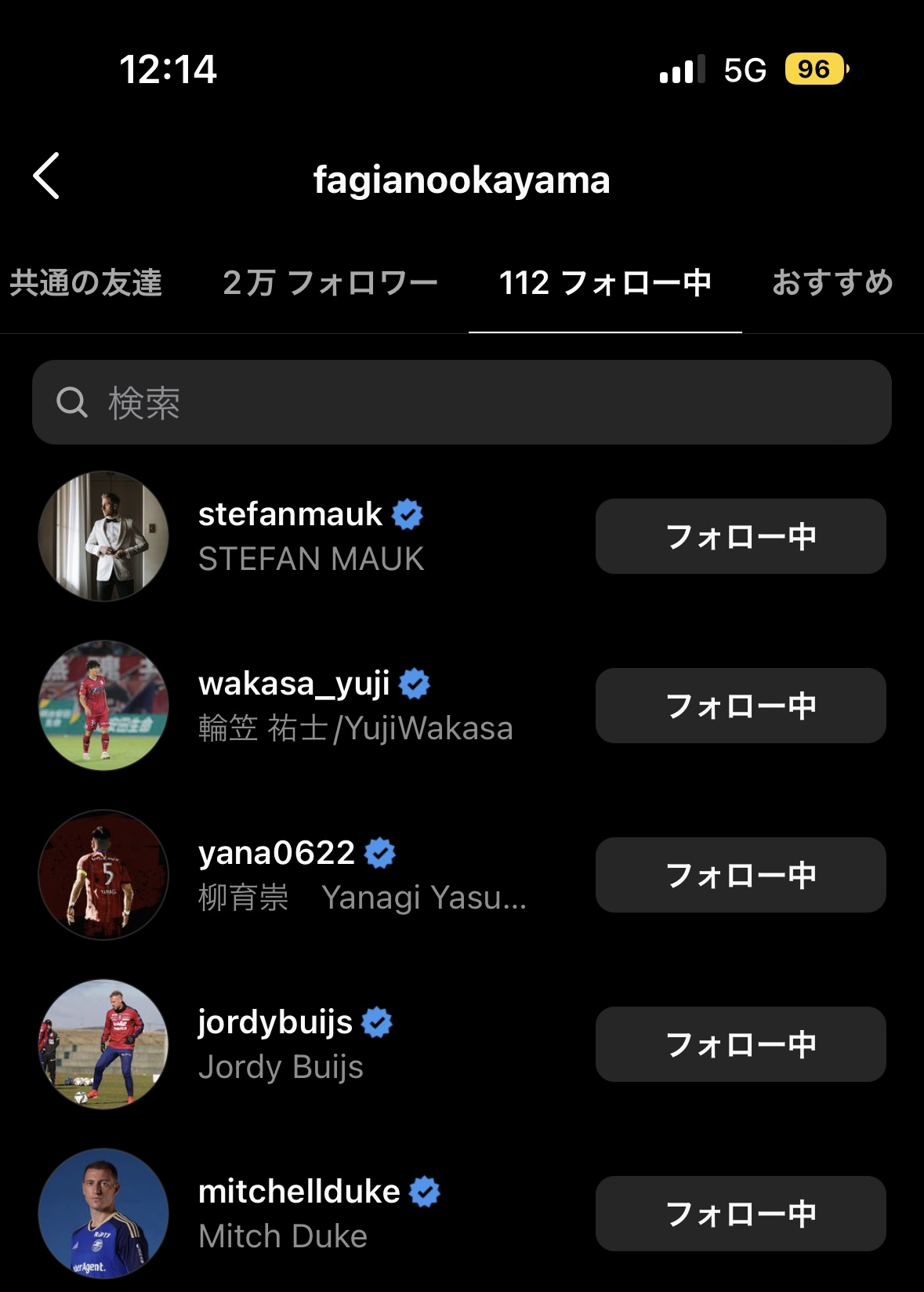Tap フォロー中 button for mitchellduke
This screenshot has height=1292, width=924.
coord(741,1214)
